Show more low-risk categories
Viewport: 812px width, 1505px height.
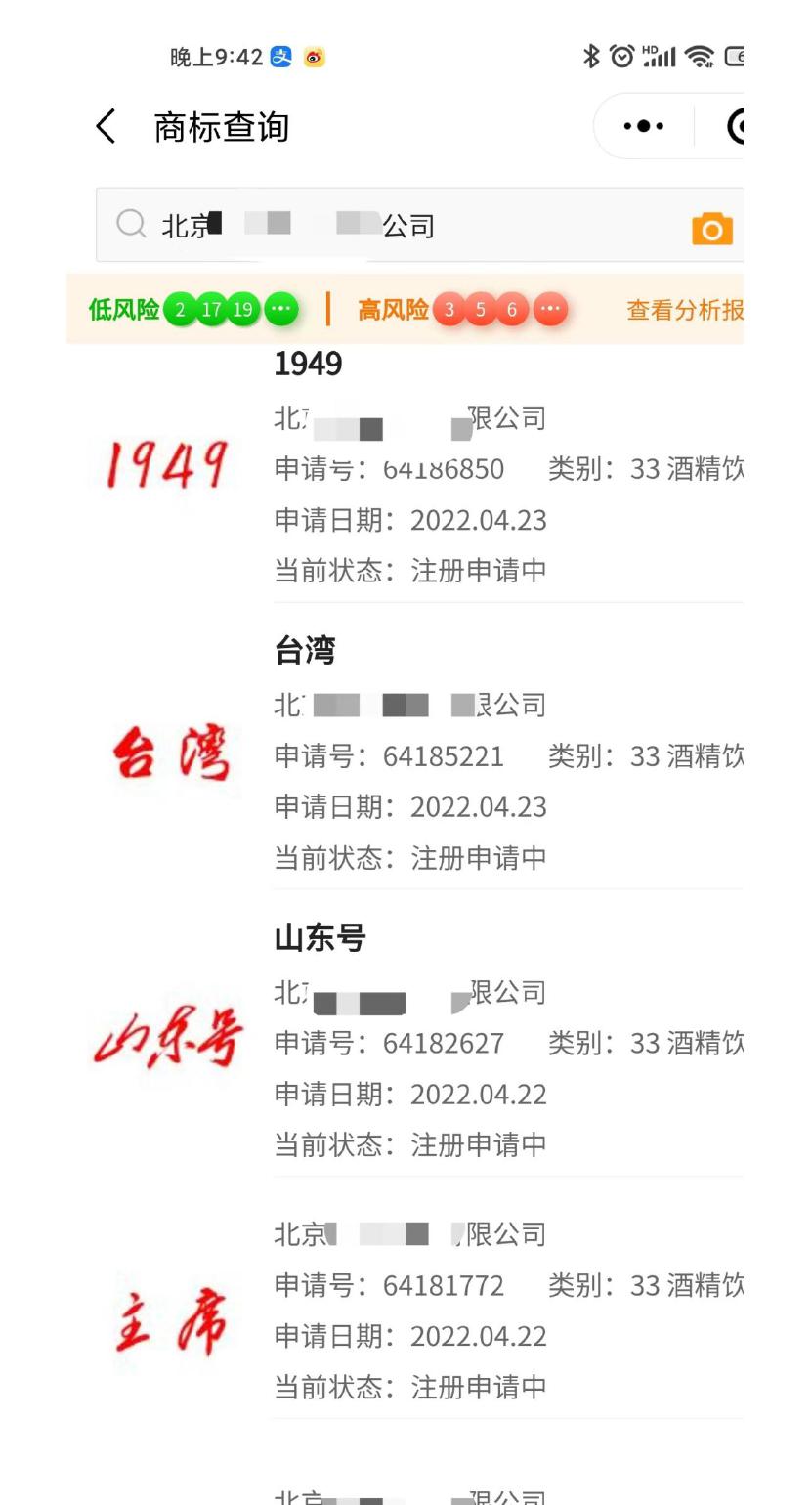tap(281, 310)
